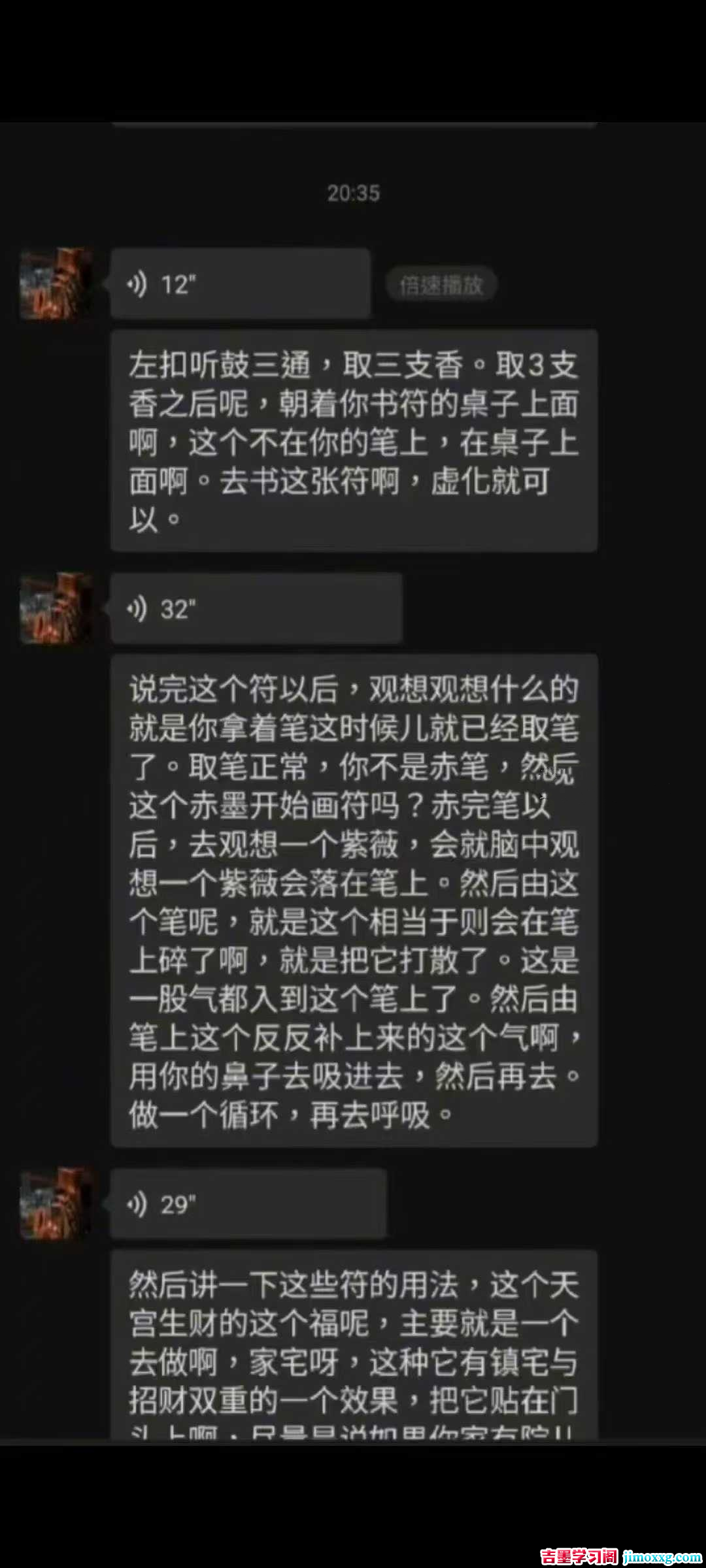Tap the 倍速播放 speed playback button
This screenshot has width=706, height=1568.
[x=441, y=285]
